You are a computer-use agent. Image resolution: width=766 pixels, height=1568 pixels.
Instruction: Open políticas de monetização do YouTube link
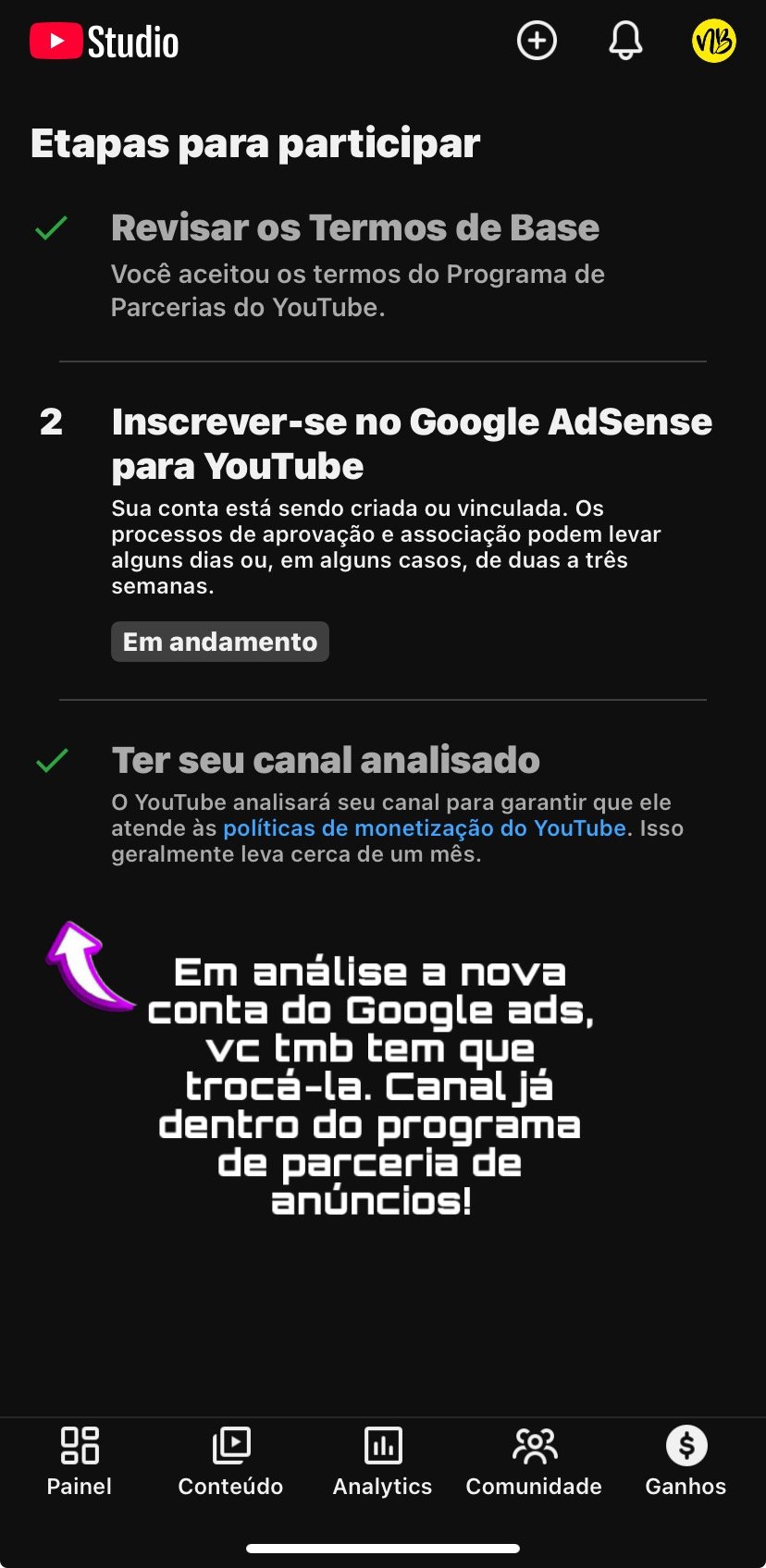point(425,828)
